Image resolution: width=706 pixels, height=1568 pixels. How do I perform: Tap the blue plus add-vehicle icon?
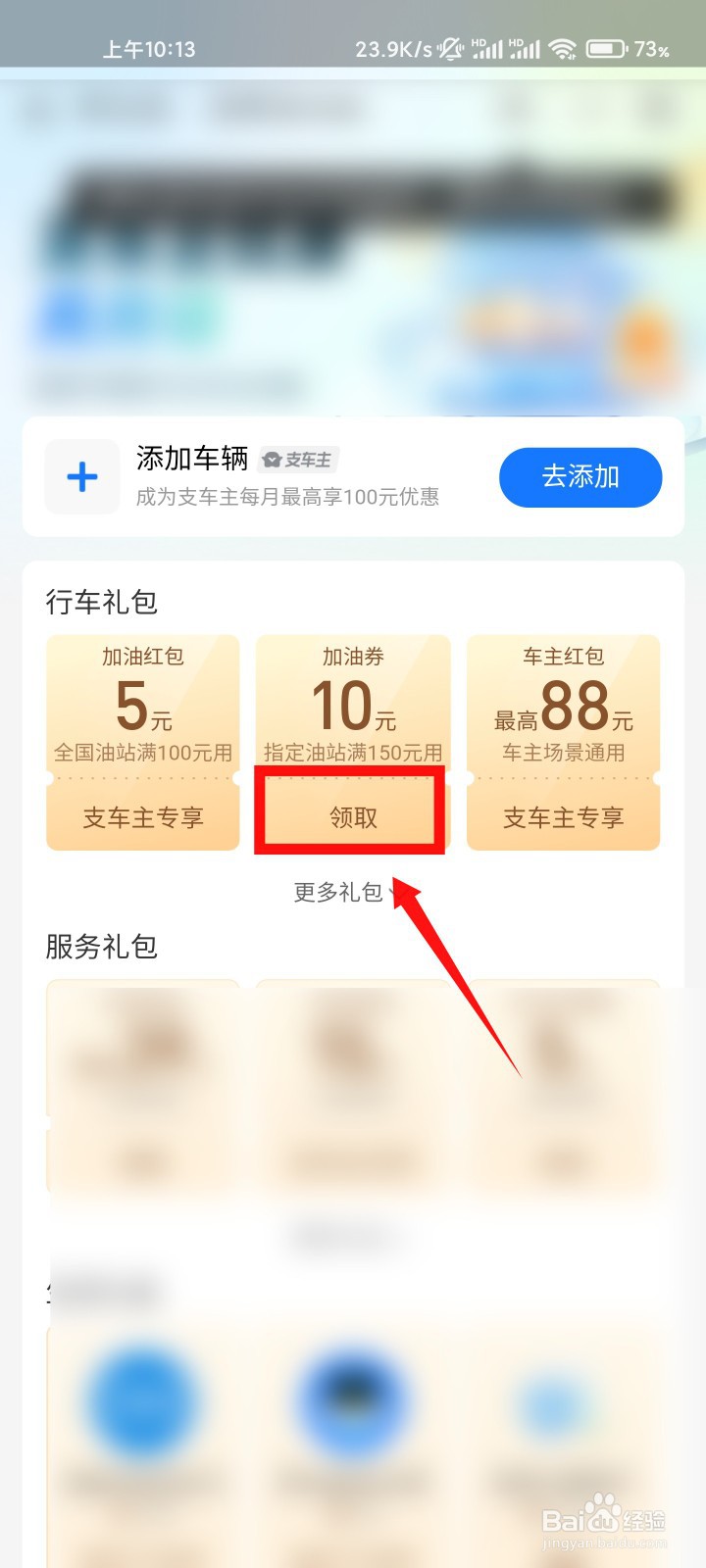coord(82,477)
